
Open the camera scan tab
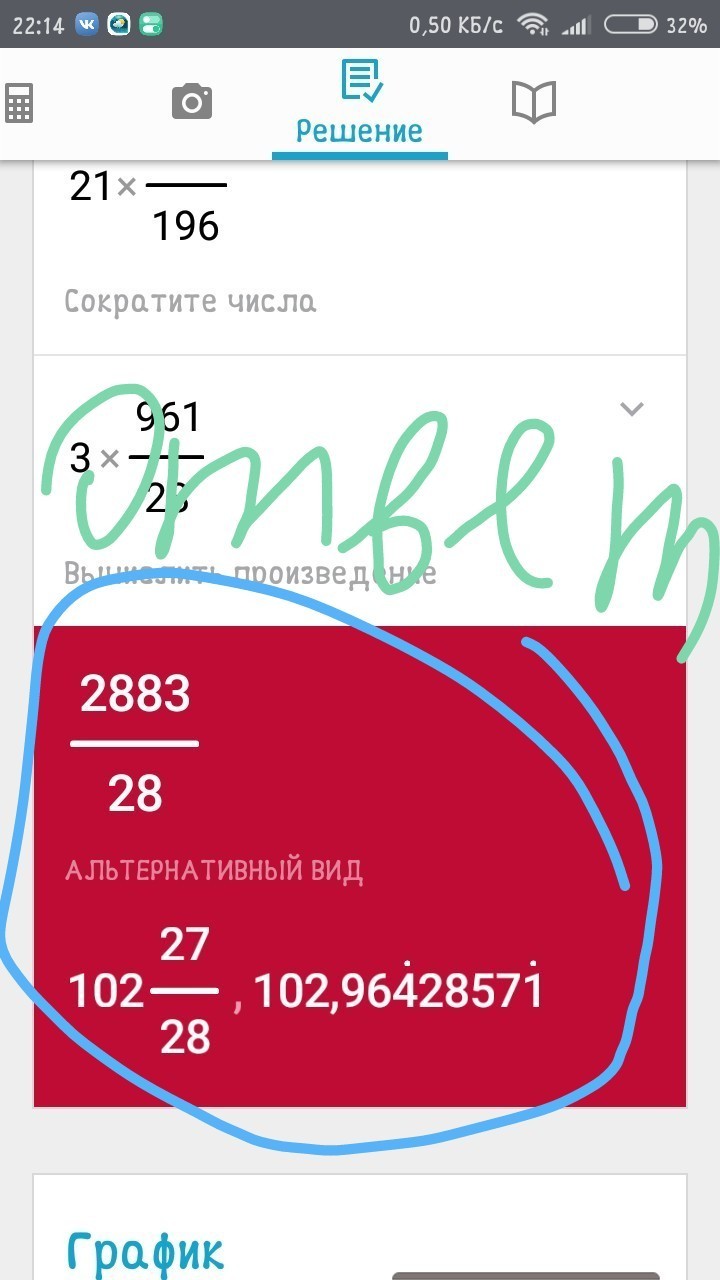[192, 102]
